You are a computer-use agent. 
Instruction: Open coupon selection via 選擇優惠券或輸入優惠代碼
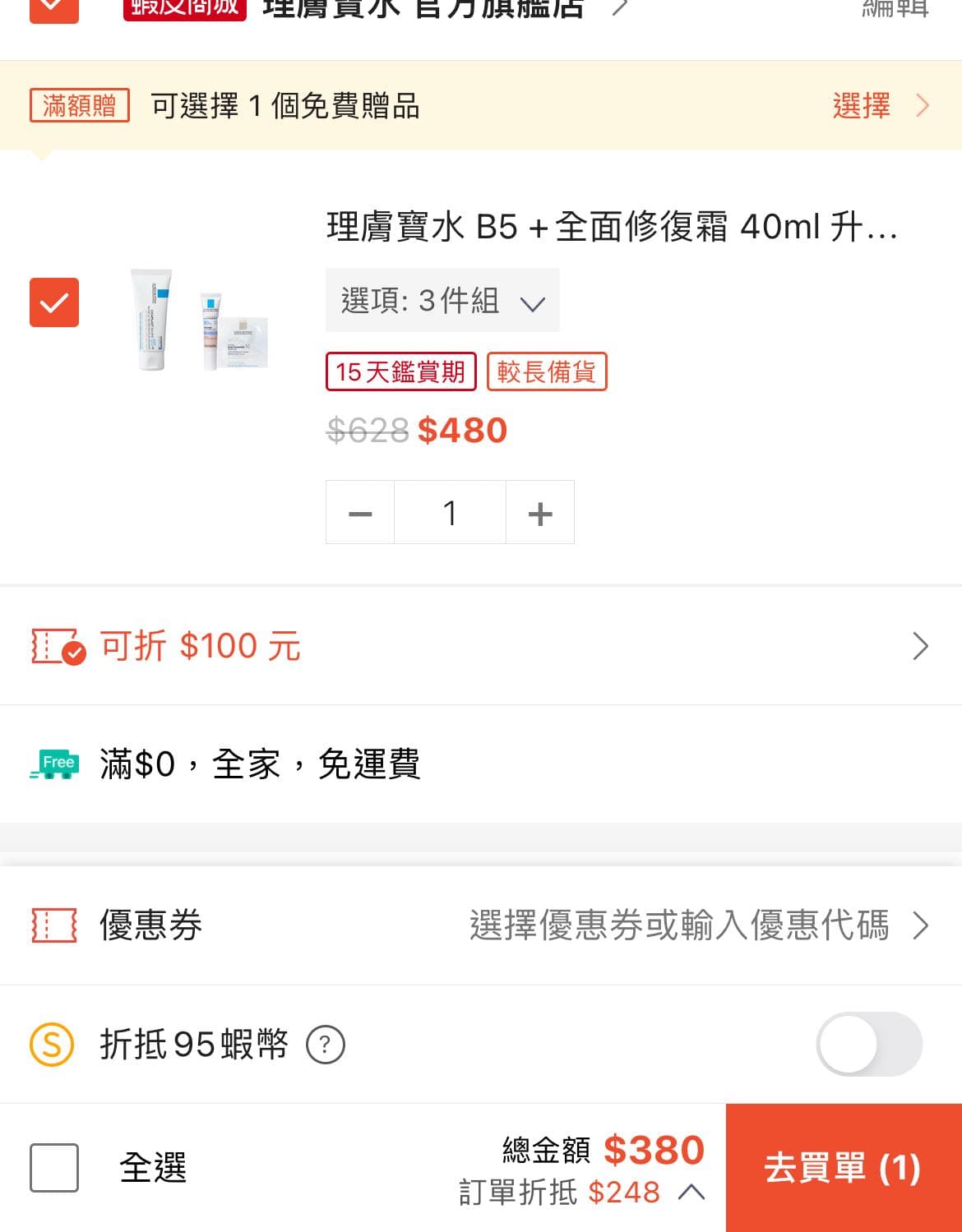[x=680, y=925]
